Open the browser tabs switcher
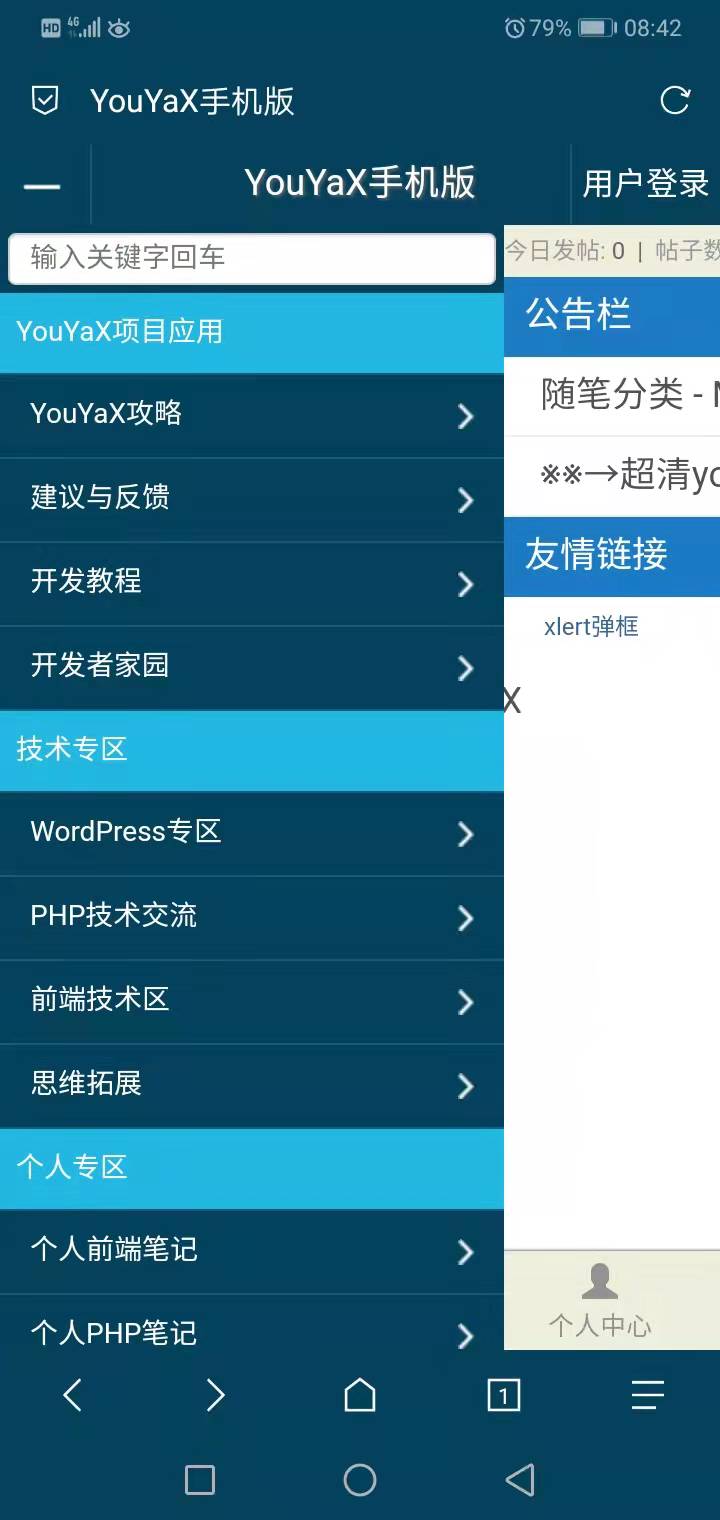 [504, 1395]
